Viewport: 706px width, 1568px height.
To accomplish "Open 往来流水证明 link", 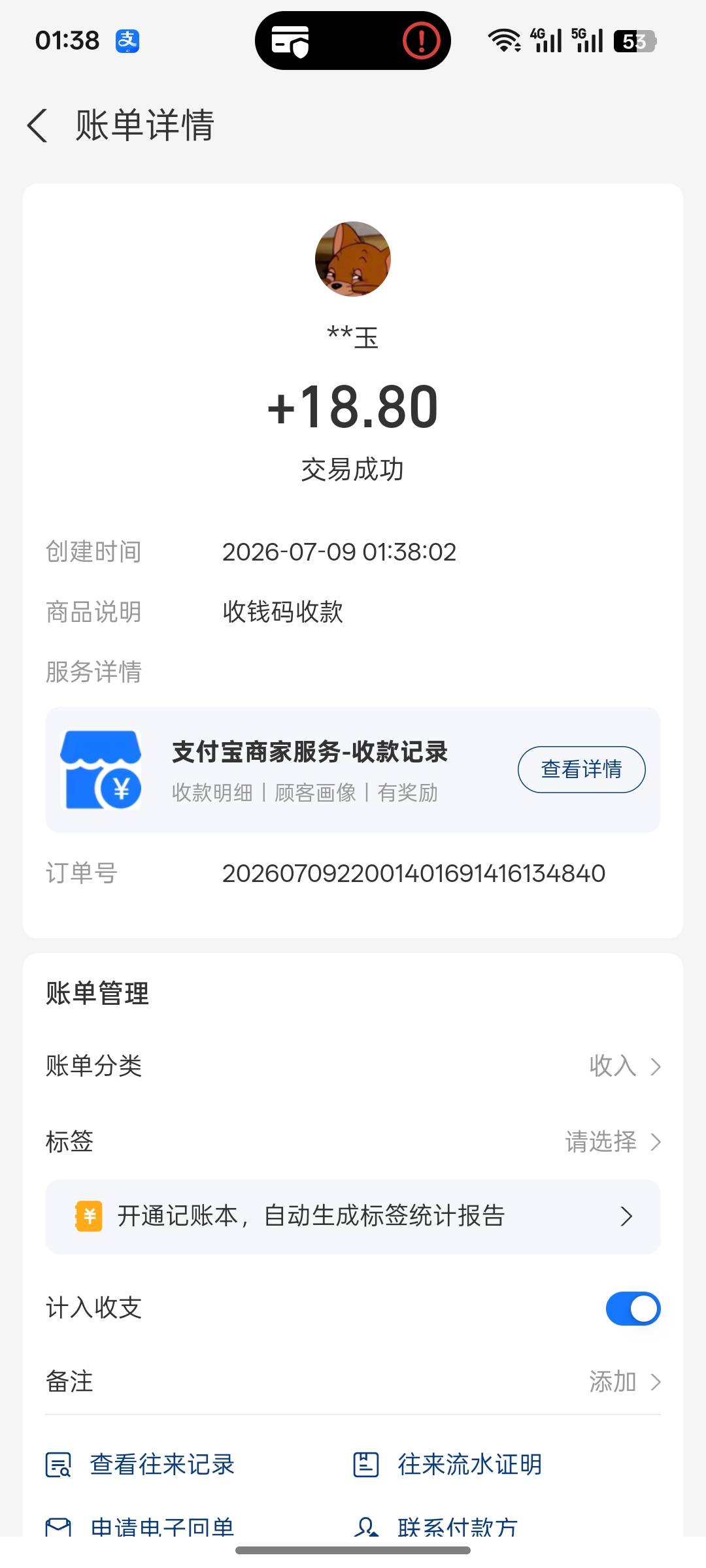I will coord(447,1464).
